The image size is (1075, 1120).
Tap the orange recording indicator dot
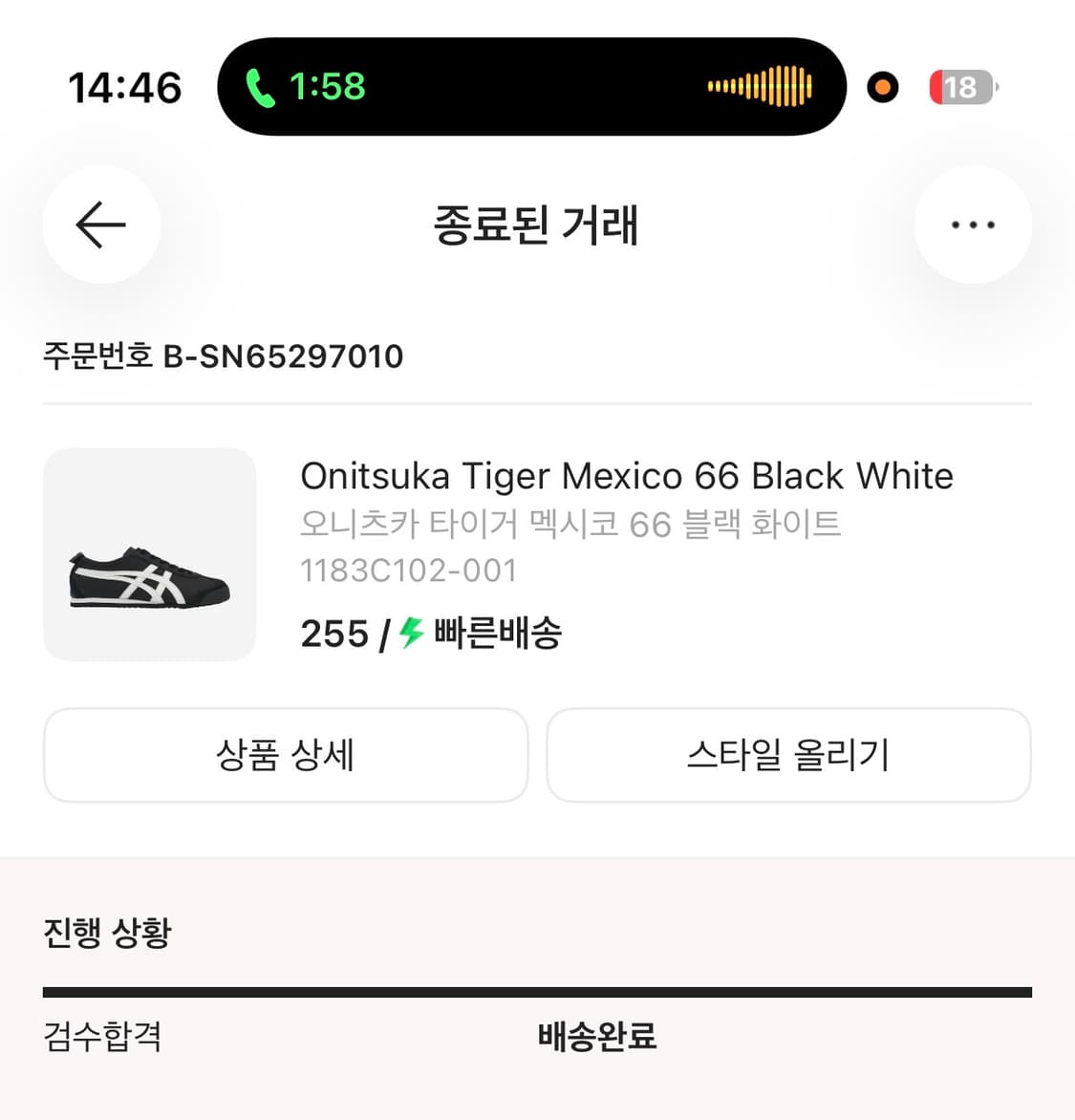point(882,87)
